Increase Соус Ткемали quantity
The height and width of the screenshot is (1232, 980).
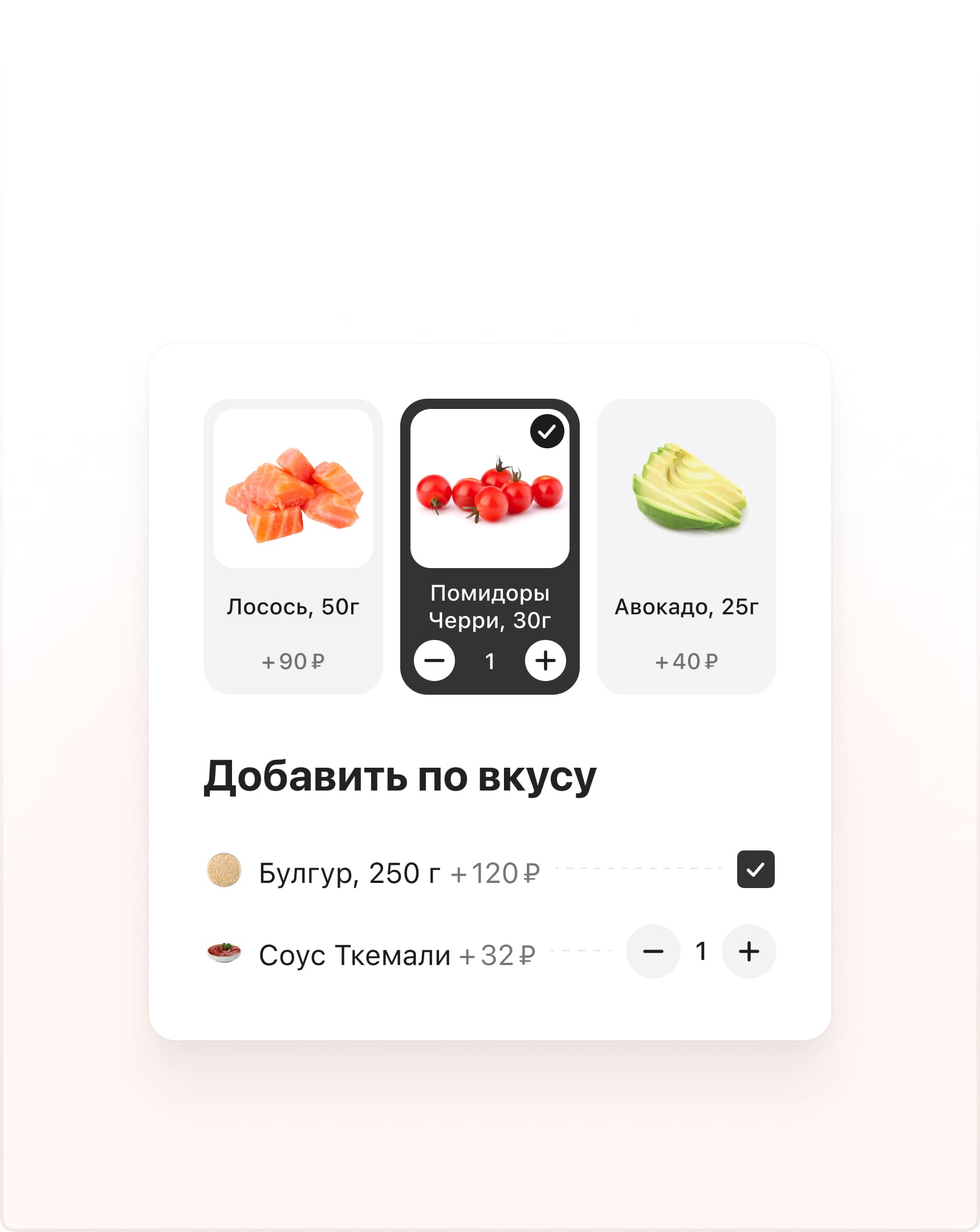pos(748,951)
